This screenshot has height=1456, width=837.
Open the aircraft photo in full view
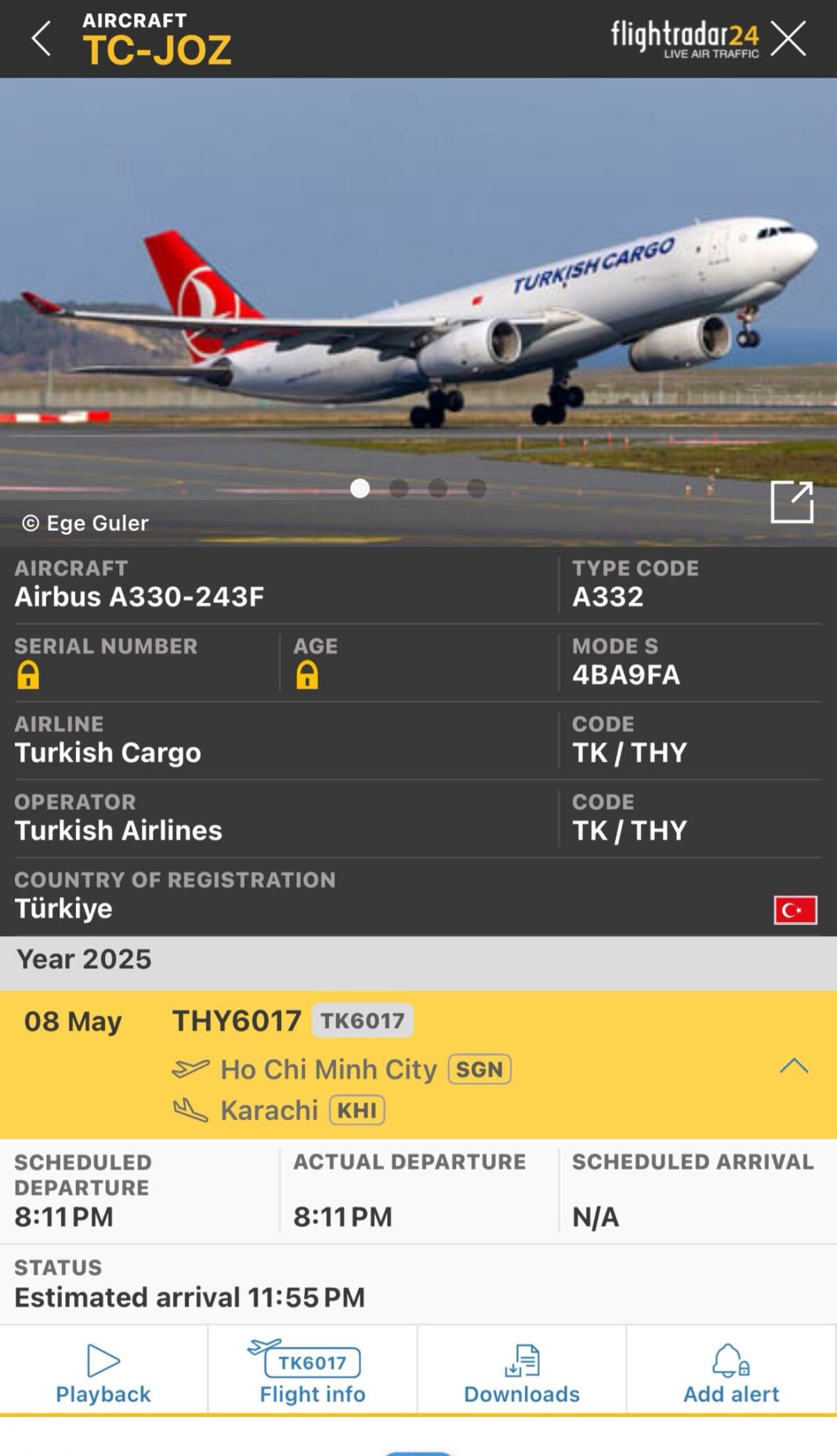pyautogui.click(x=792, y=502)
